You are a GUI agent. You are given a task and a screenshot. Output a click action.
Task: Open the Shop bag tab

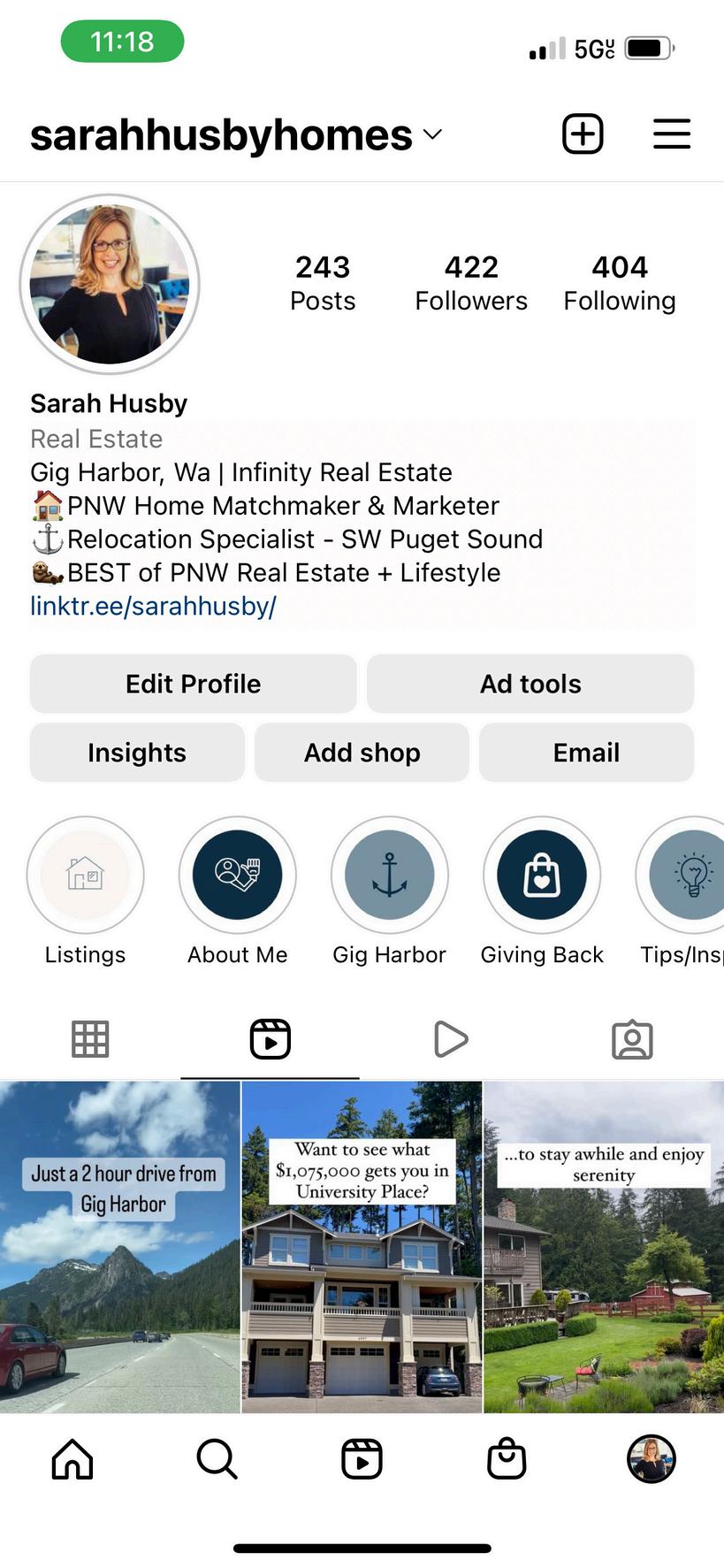(507, 1459)
